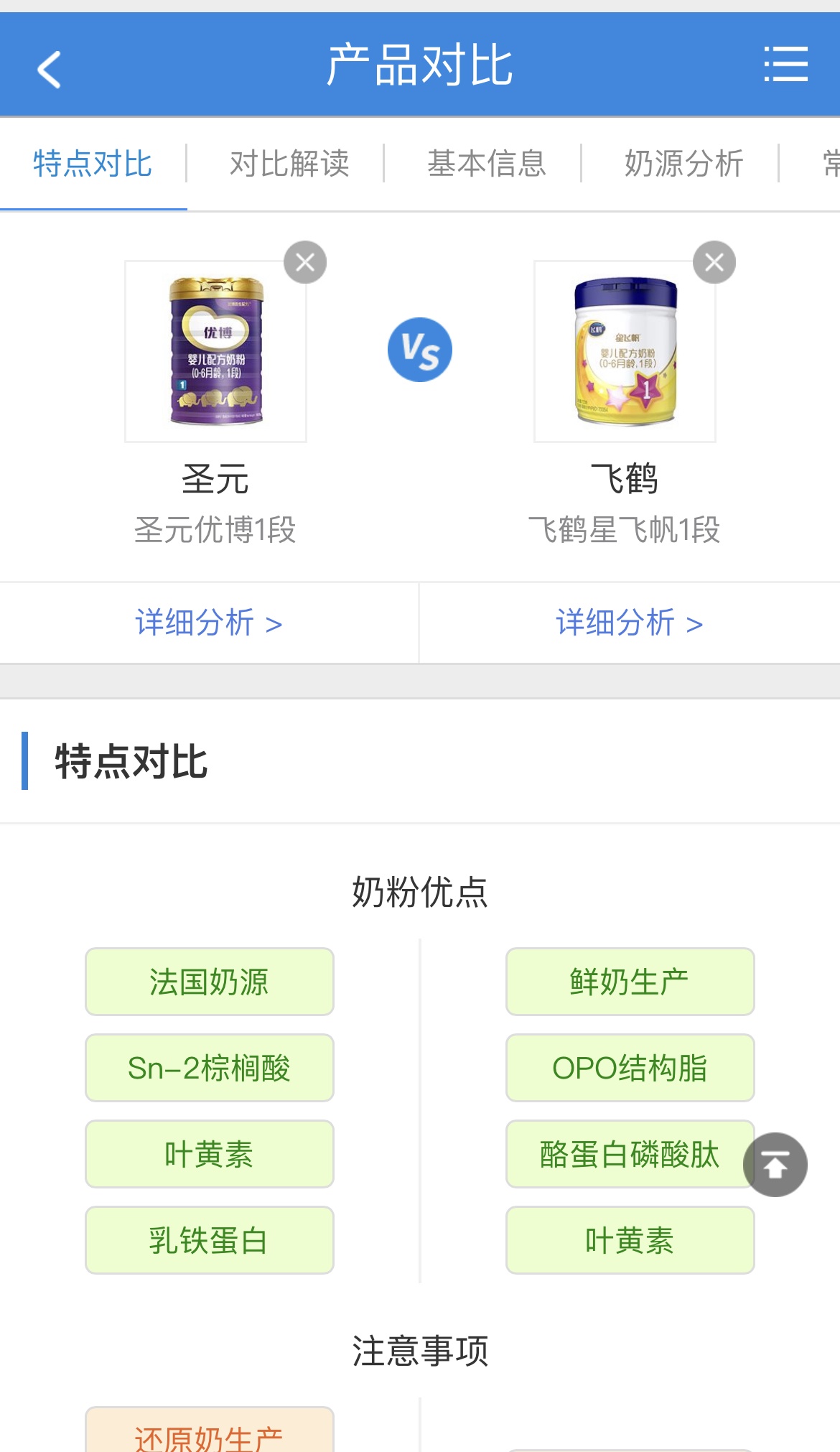Go back from the 产品对比 page

coord(49,69)
